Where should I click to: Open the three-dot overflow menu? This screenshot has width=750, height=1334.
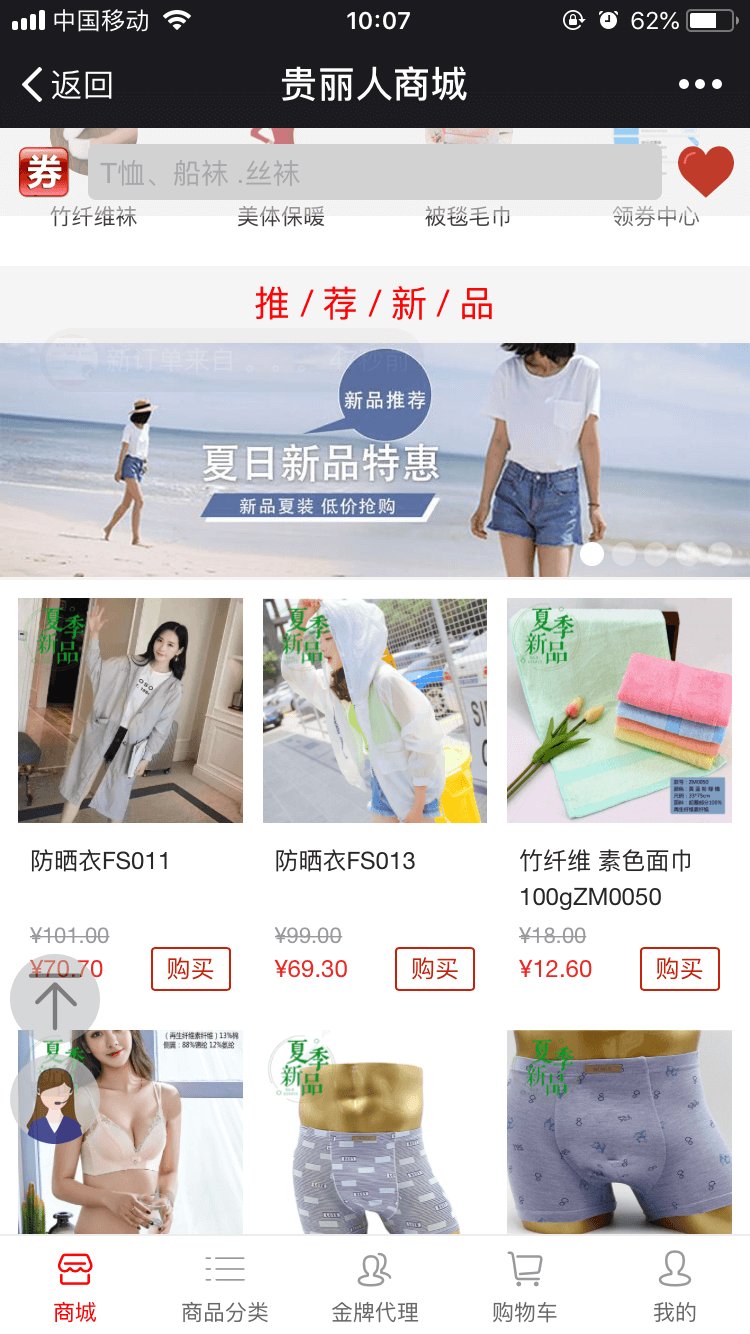pos(700,85)
